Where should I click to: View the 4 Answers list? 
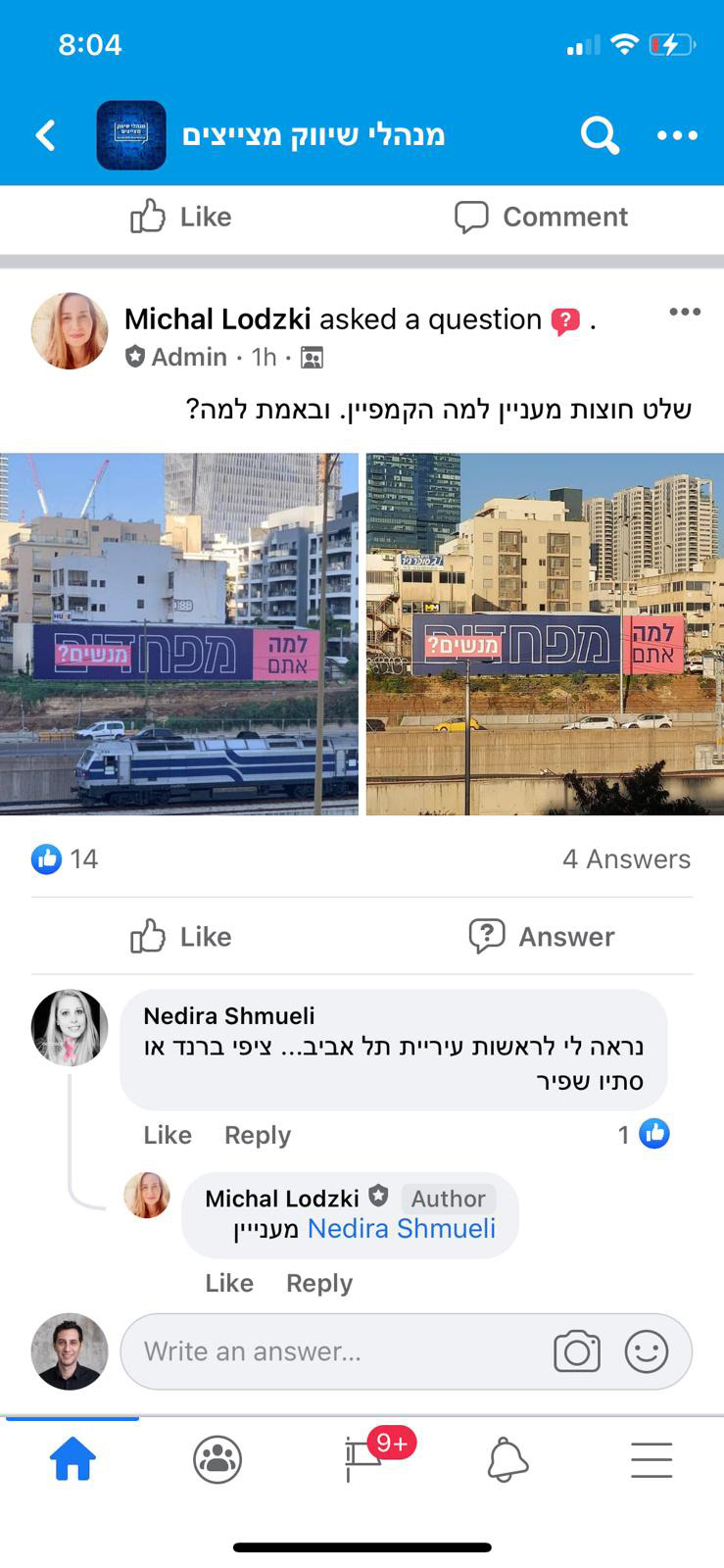[626, 859]
